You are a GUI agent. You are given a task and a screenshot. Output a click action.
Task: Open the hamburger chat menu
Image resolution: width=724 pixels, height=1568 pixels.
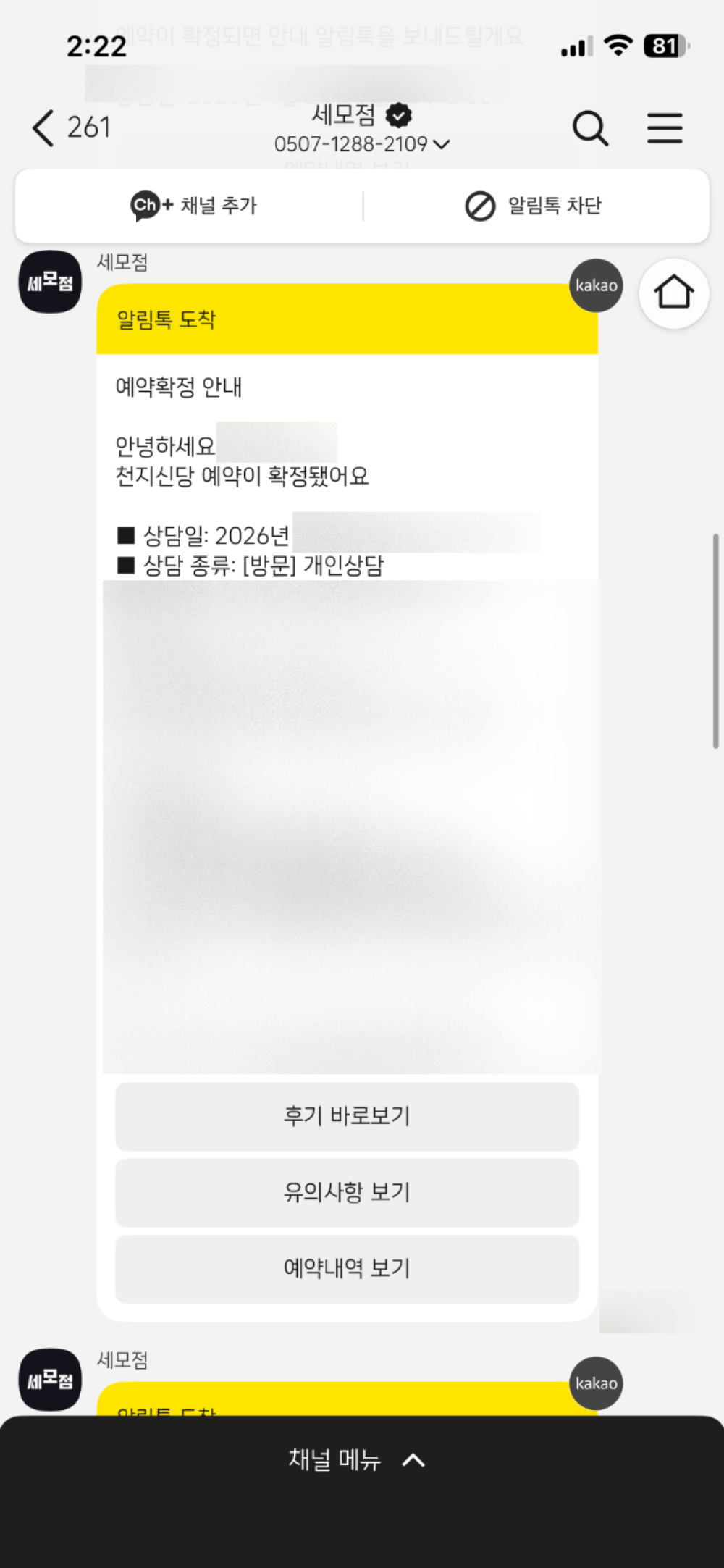pyautogui.click(x=665, y=129)
